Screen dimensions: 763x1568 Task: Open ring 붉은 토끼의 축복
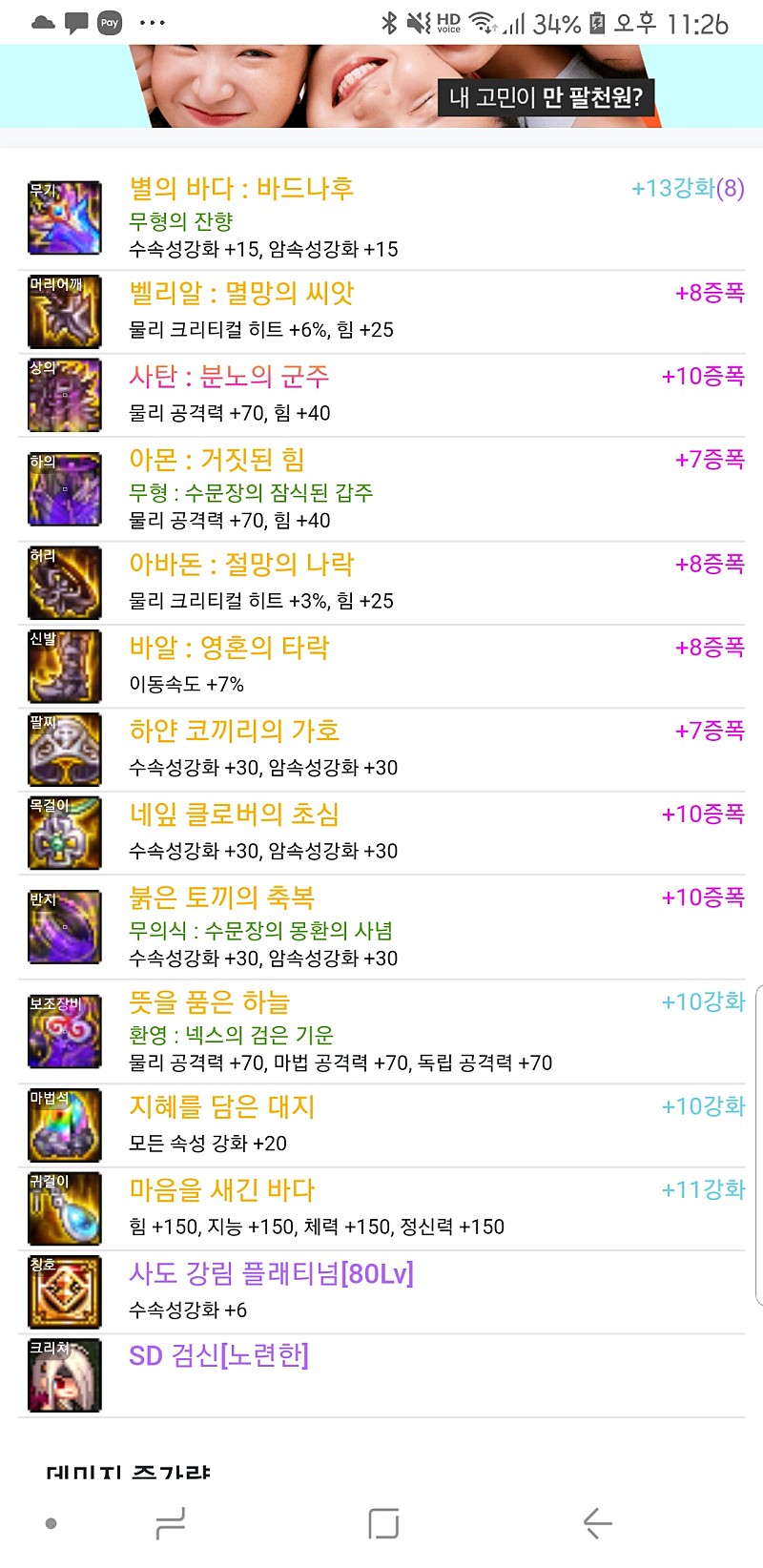click(222, 897)
